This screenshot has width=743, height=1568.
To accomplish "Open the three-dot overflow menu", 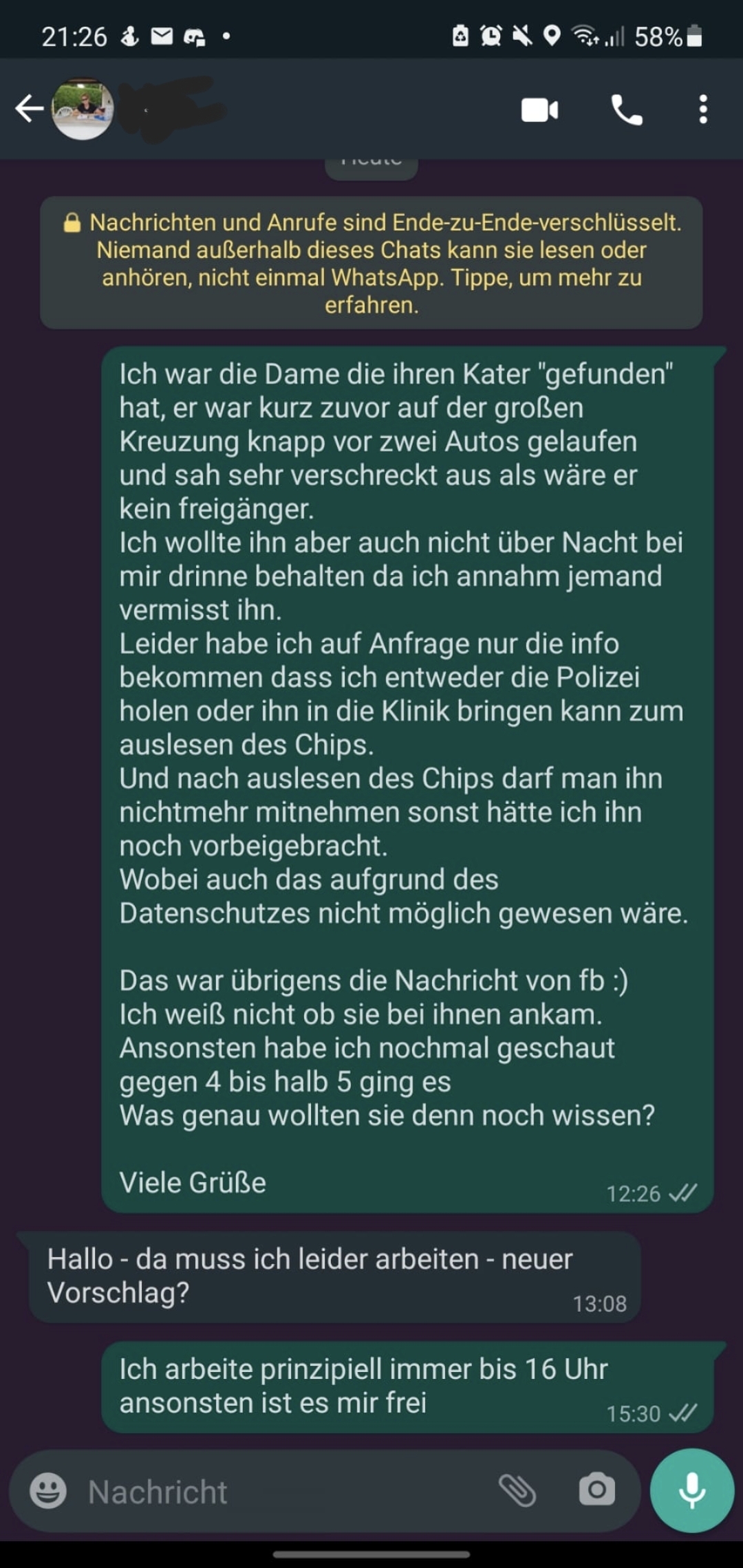I will click(x=702, y=110).
